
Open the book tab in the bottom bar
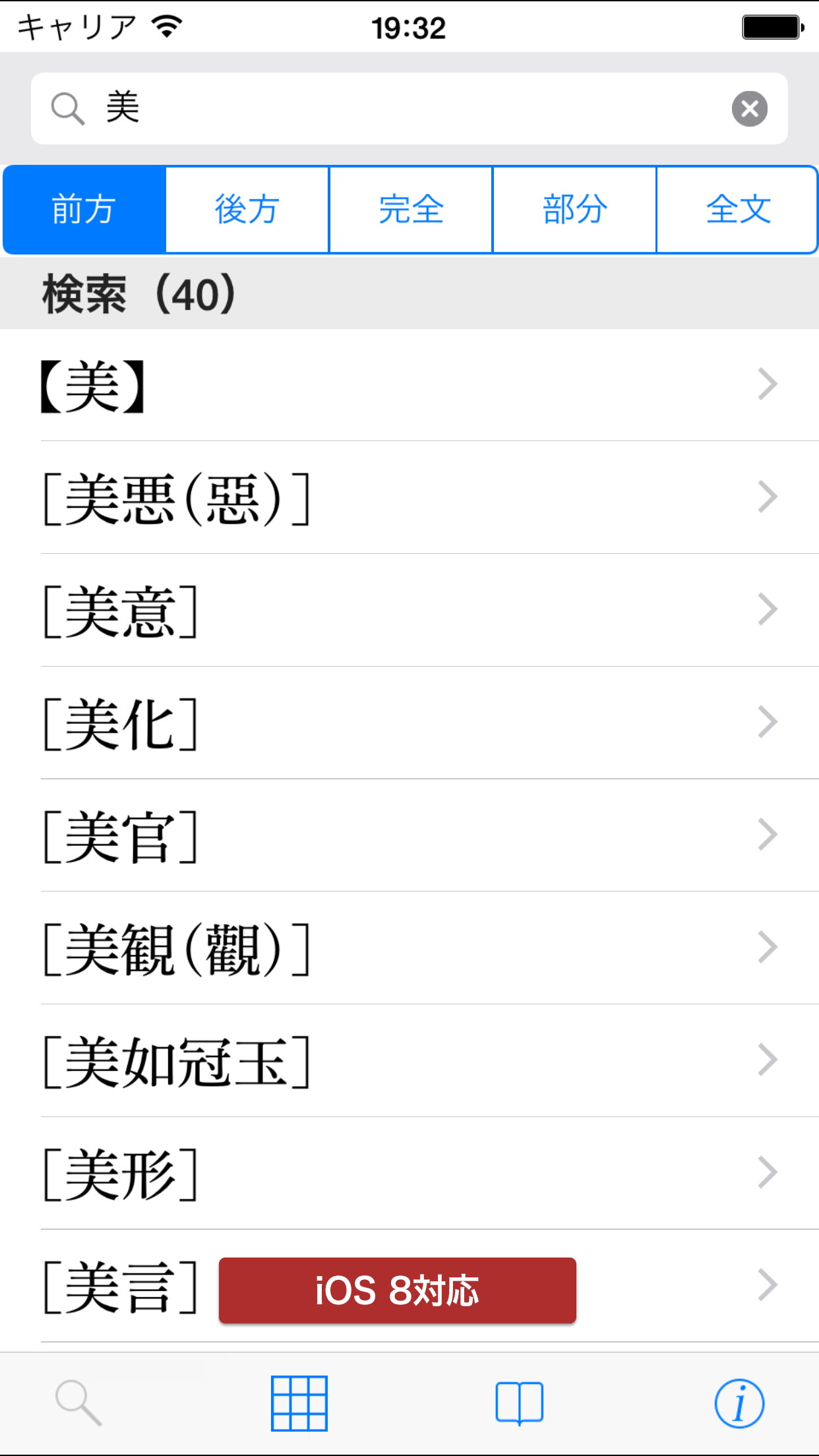click(x=519, y=1403)
